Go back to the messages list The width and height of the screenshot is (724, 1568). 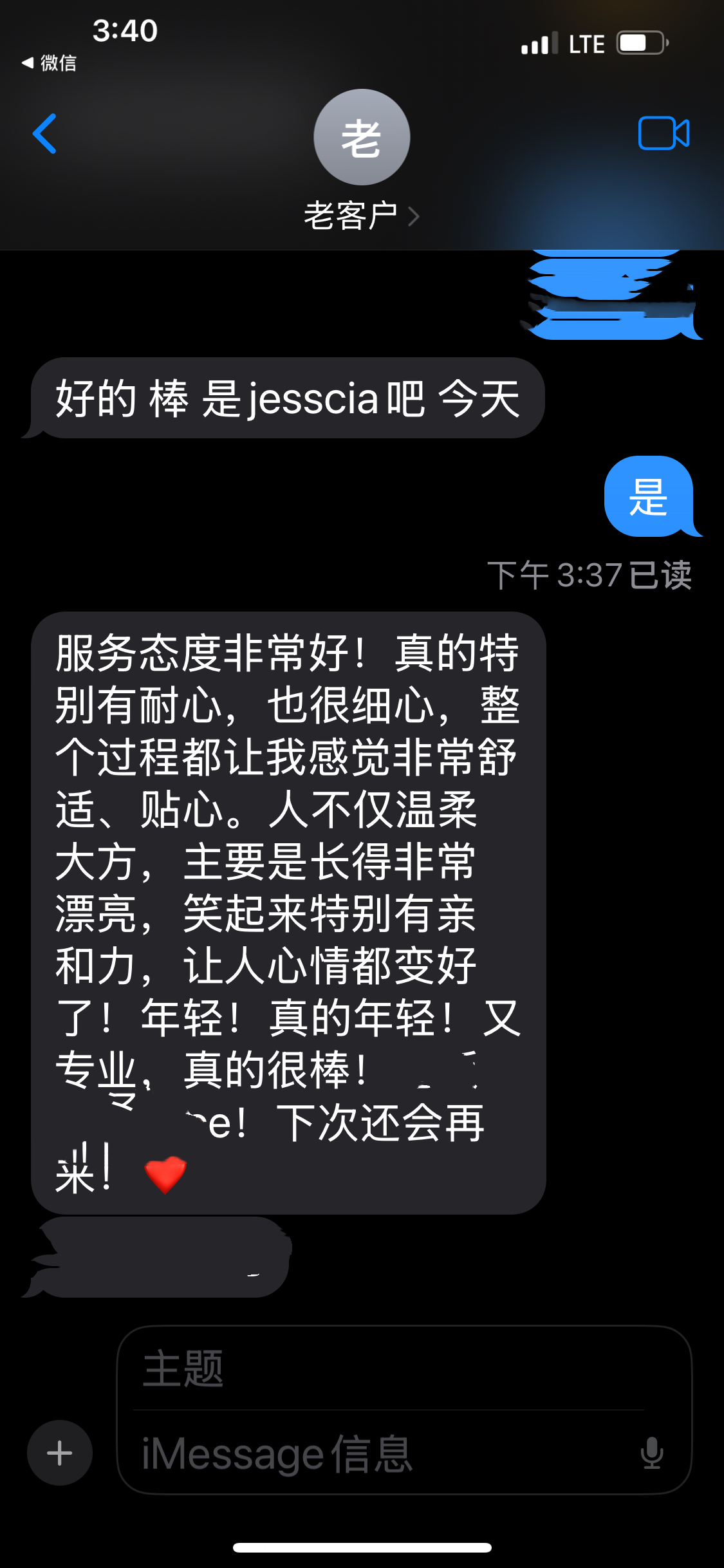[45, 134]
